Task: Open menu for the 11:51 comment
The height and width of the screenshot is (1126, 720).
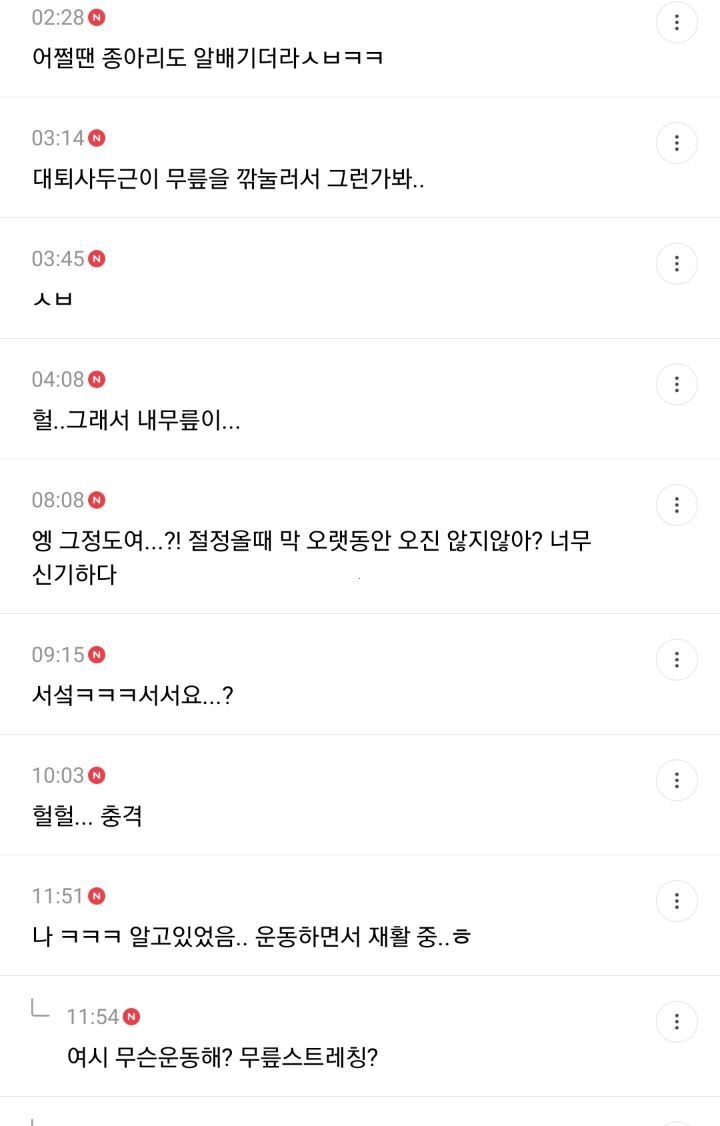Action: click(677, 901)
